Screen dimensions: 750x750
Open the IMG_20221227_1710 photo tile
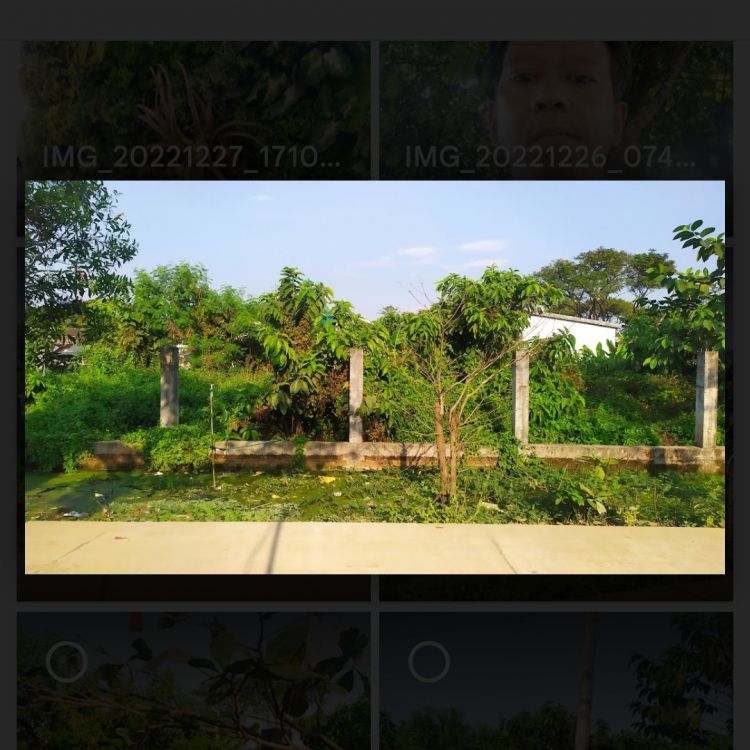pyautogui.click(x=194, y=108)
